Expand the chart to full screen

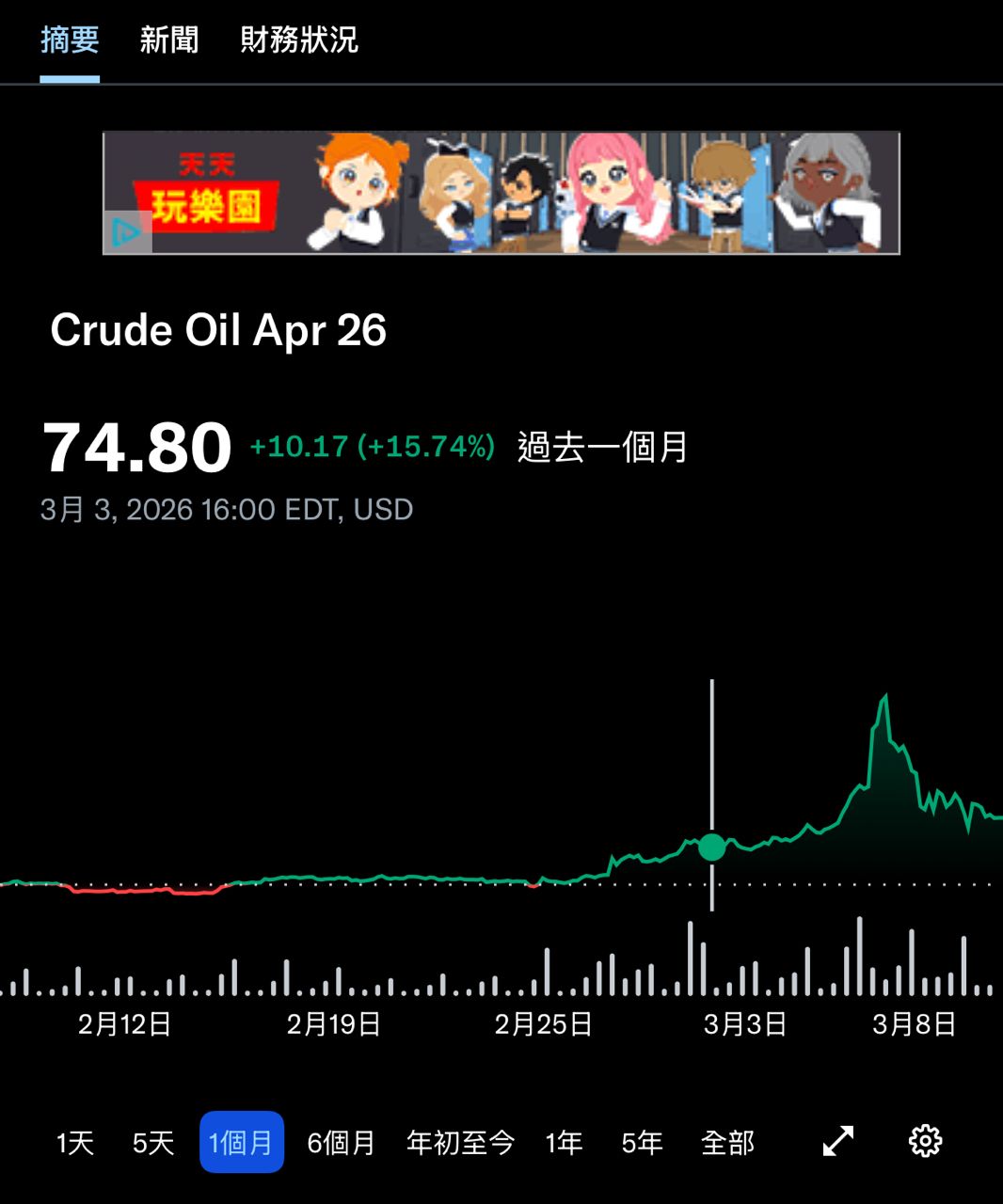pos(838,1141)
